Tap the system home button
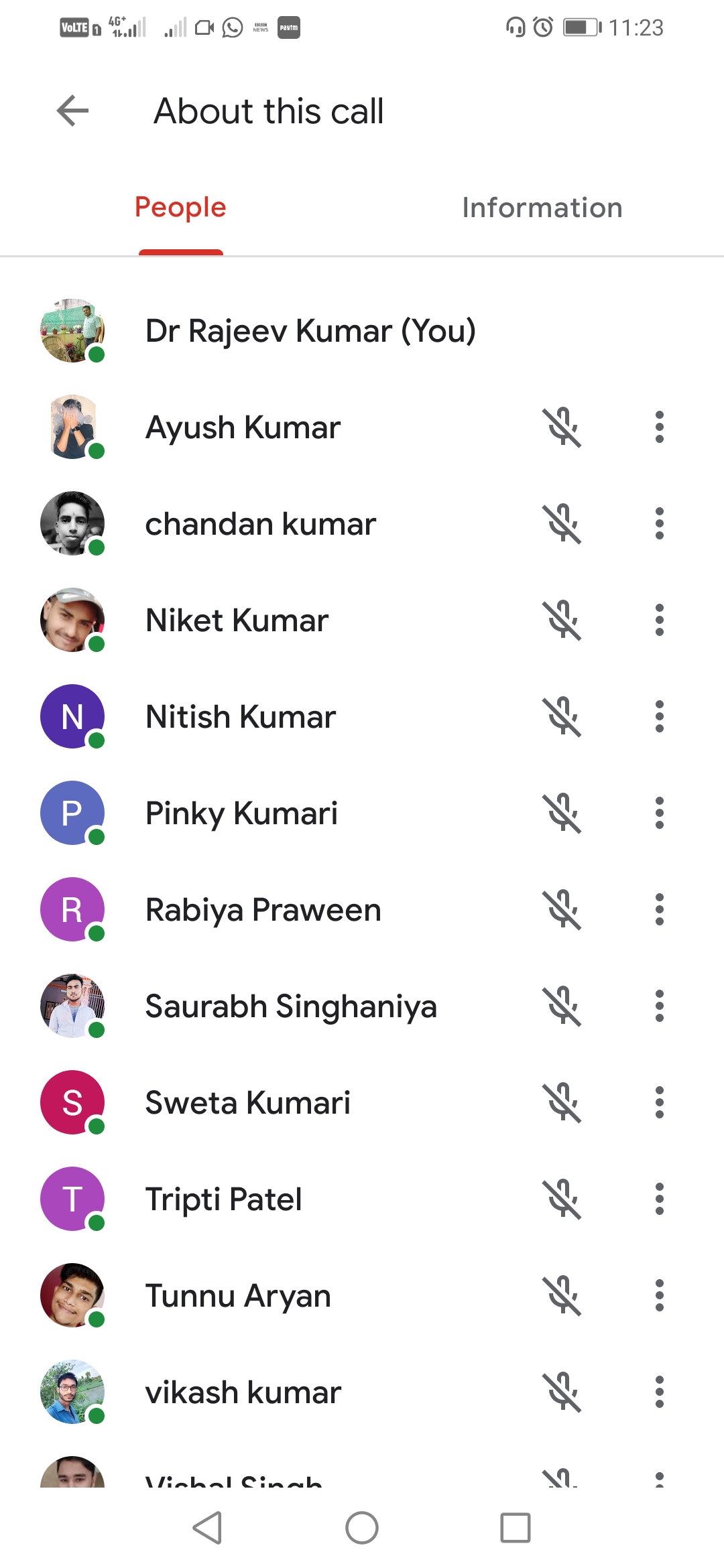 tap(362, 1528)
